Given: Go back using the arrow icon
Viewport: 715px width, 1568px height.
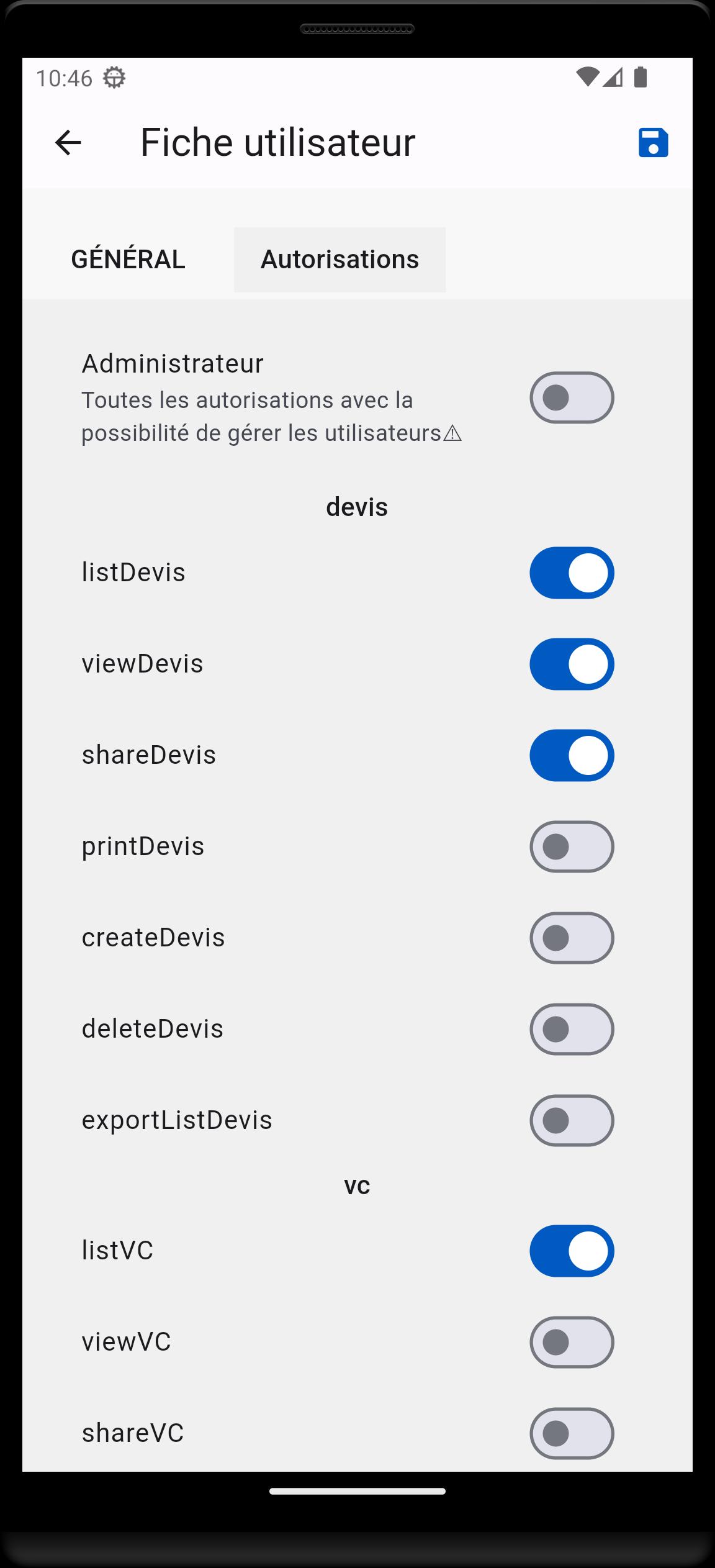Looking at the screenshot, I should tap(68, 143).
